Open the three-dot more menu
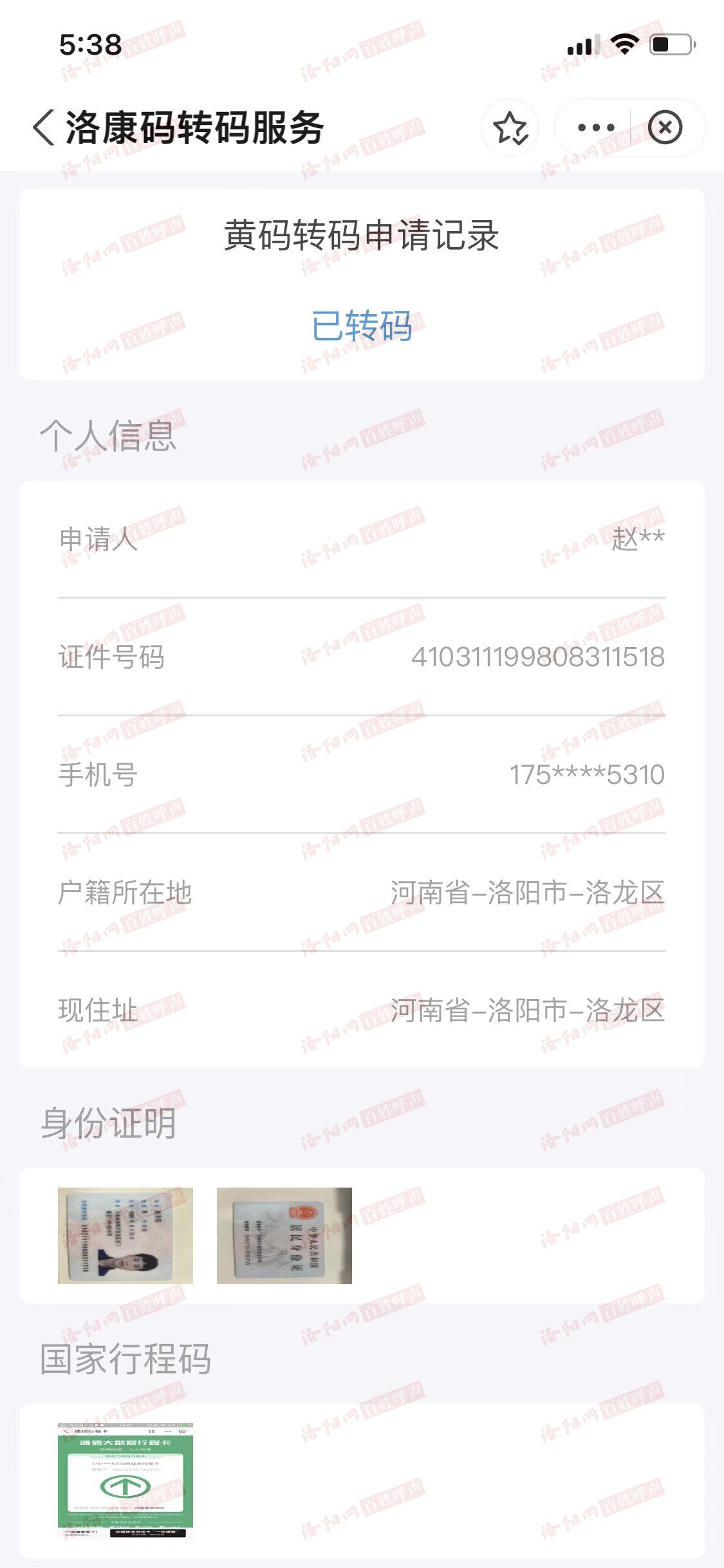724x1568 pixels. (596, 127)
